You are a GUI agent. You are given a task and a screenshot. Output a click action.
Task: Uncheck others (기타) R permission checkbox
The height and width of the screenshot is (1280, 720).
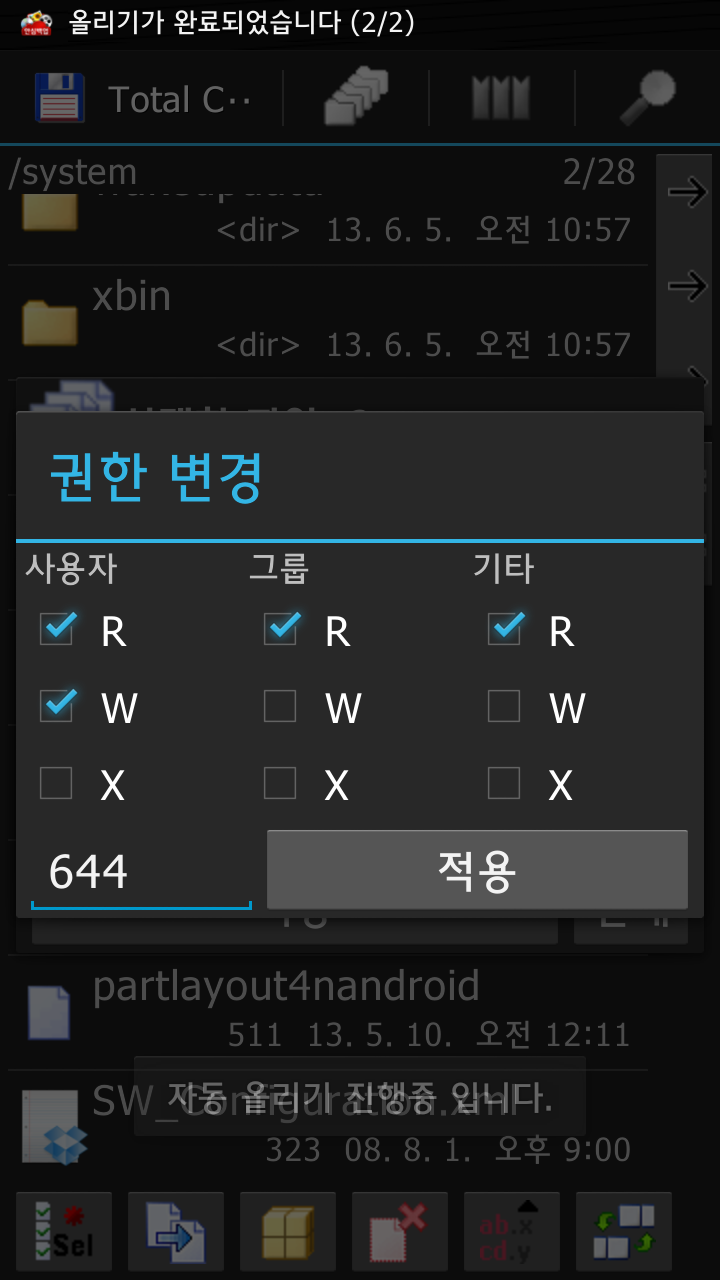pos(505,630)
